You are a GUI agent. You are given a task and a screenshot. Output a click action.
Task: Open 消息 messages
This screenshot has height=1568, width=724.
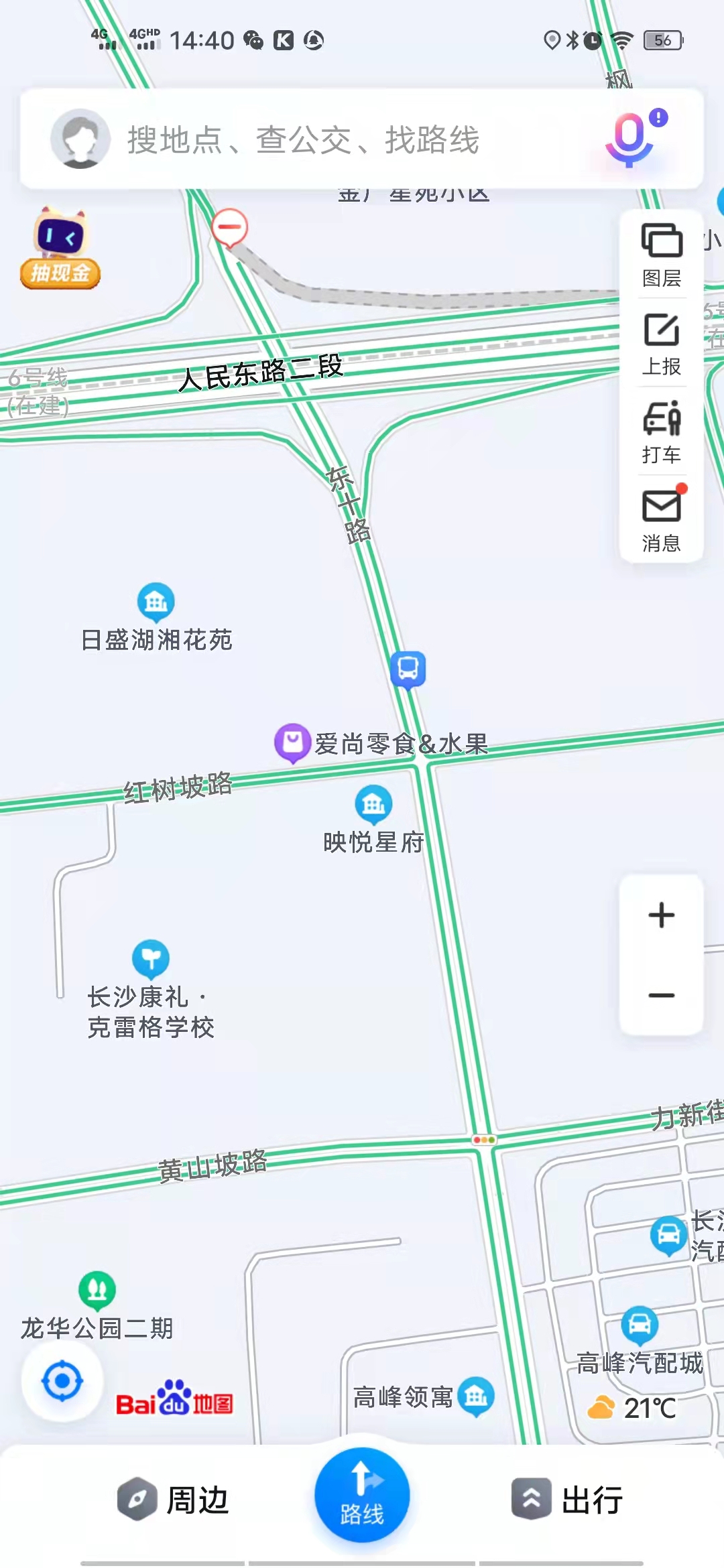point(662,520)
